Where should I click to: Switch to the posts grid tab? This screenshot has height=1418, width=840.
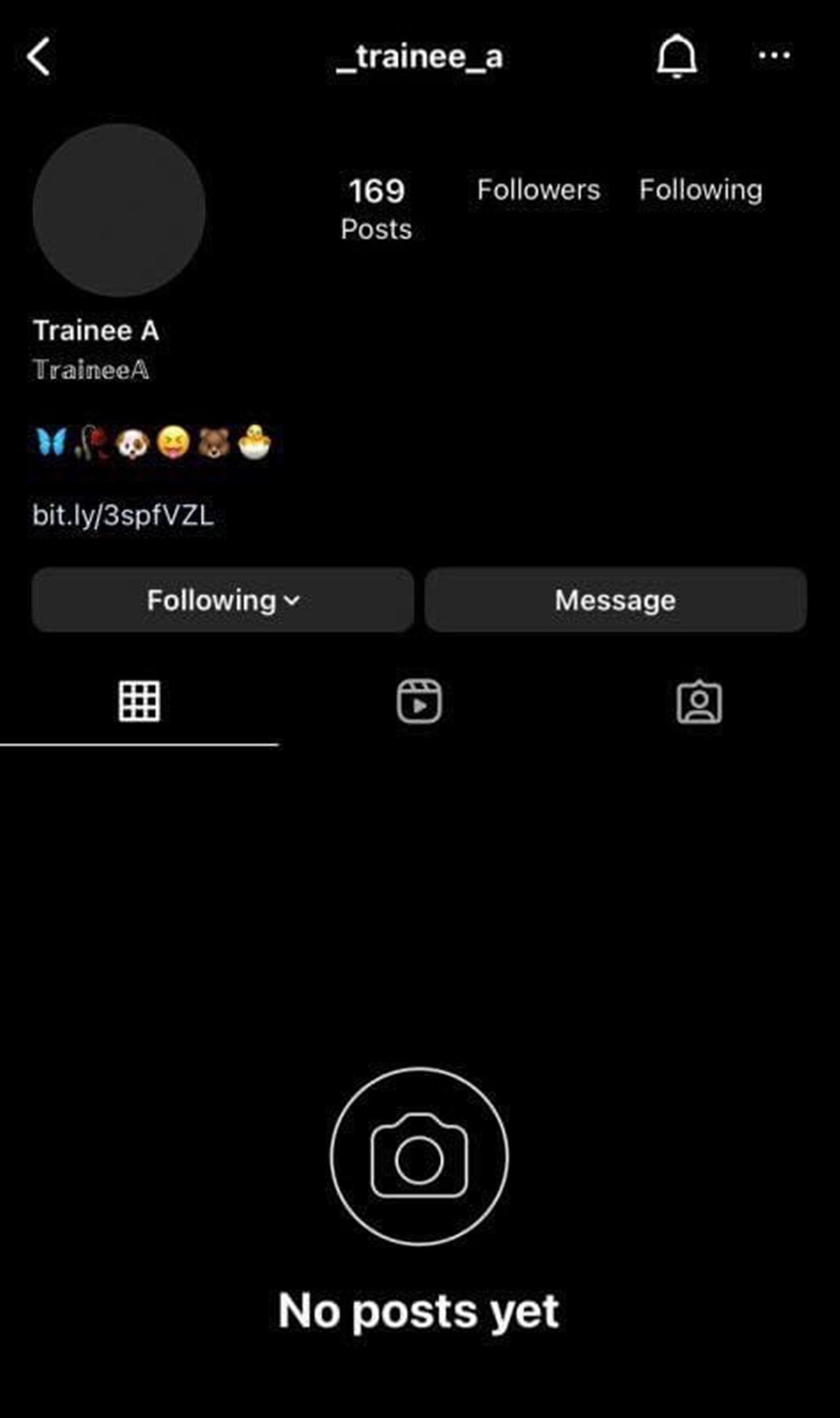(x=139, y=702)
